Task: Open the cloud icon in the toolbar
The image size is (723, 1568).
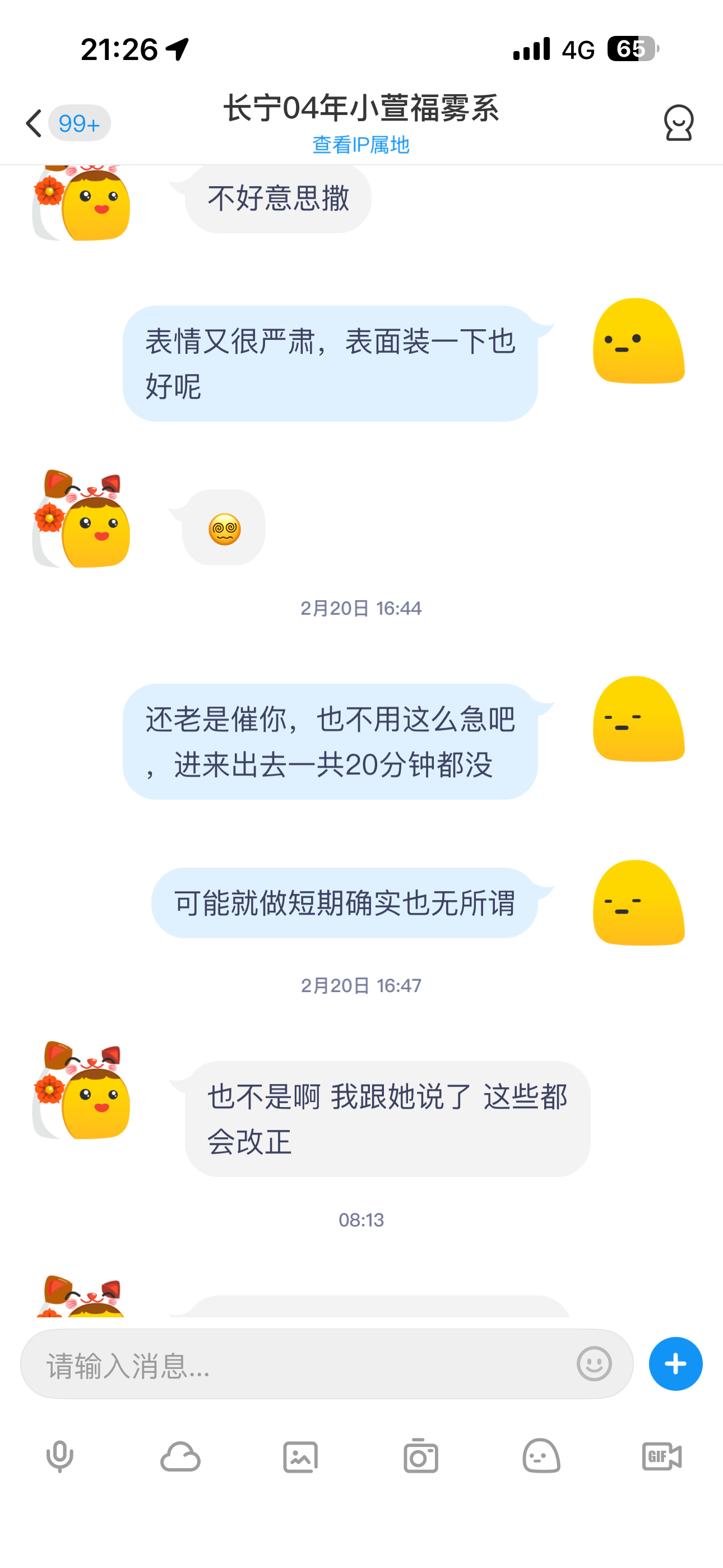Action: click(x=180, y=1456)
